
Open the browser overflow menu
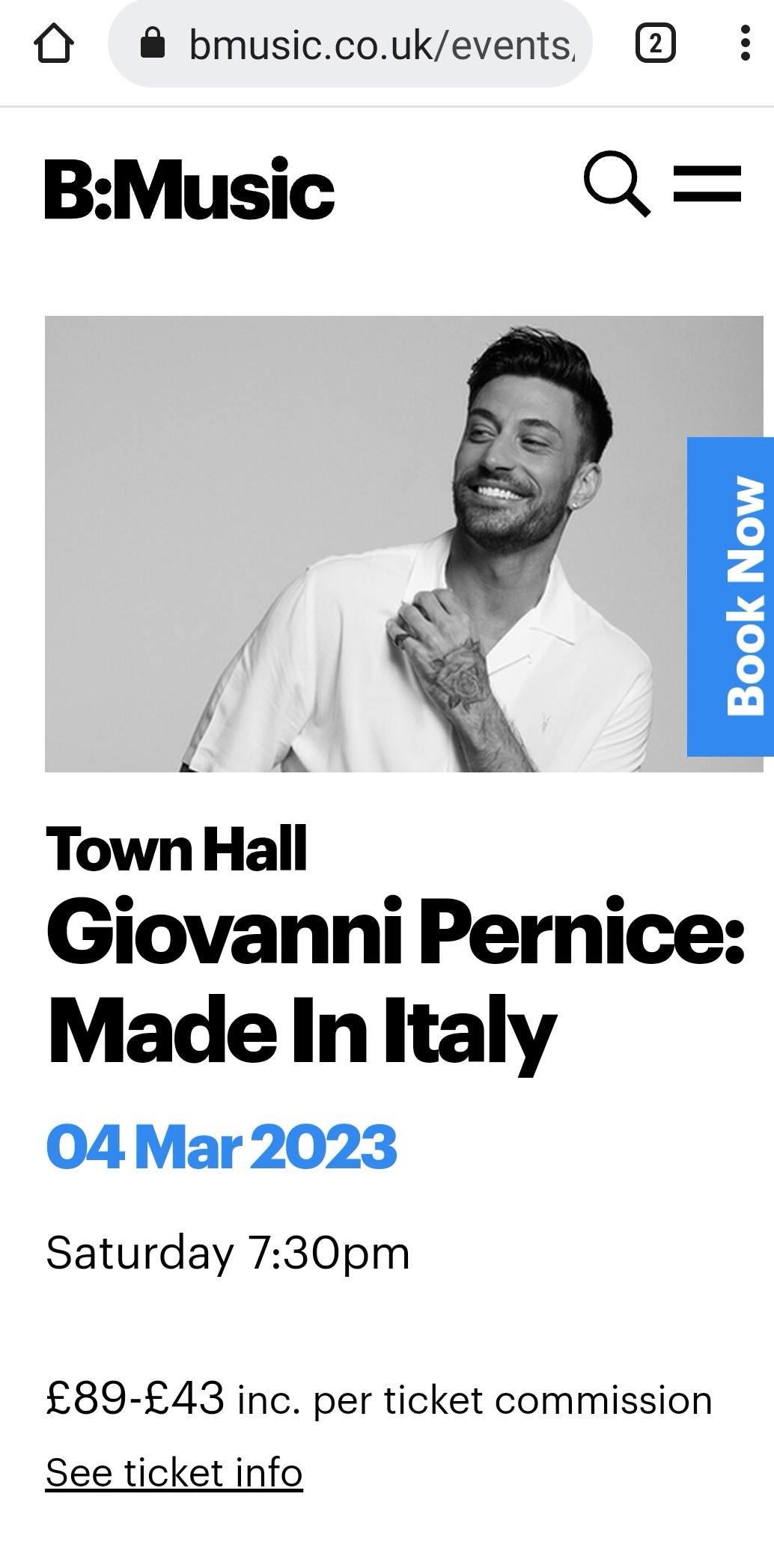pyautogui.click(x=744, y=44)
